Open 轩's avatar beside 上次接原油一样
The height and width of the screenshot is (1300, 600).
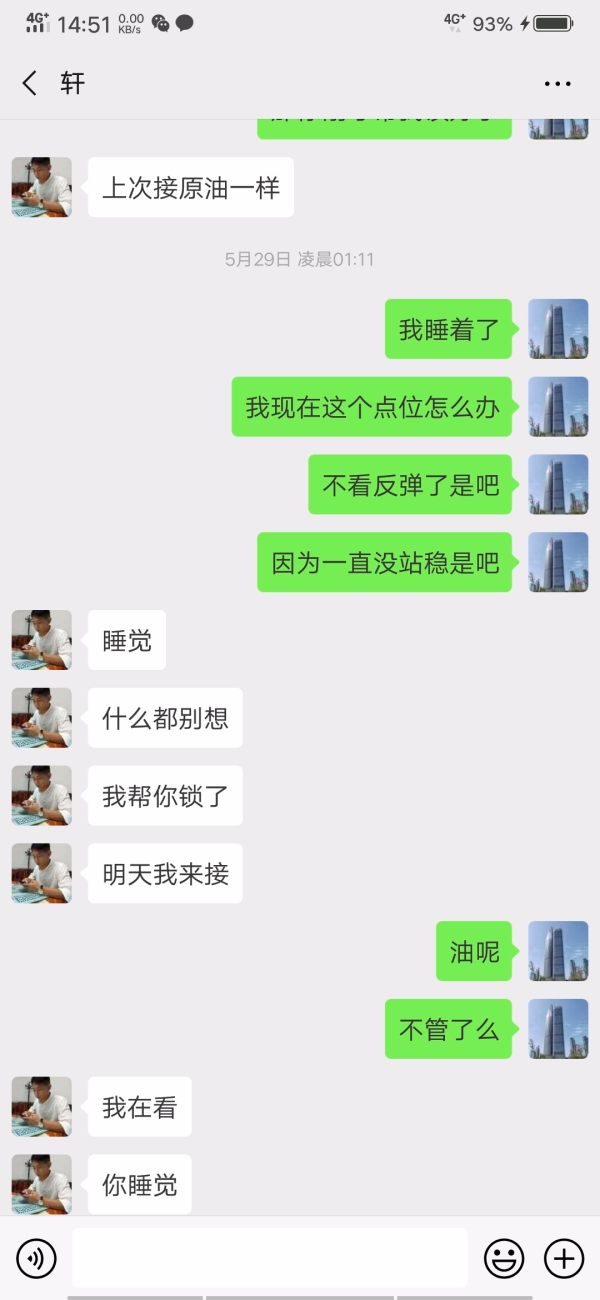[x=42, y=187]
